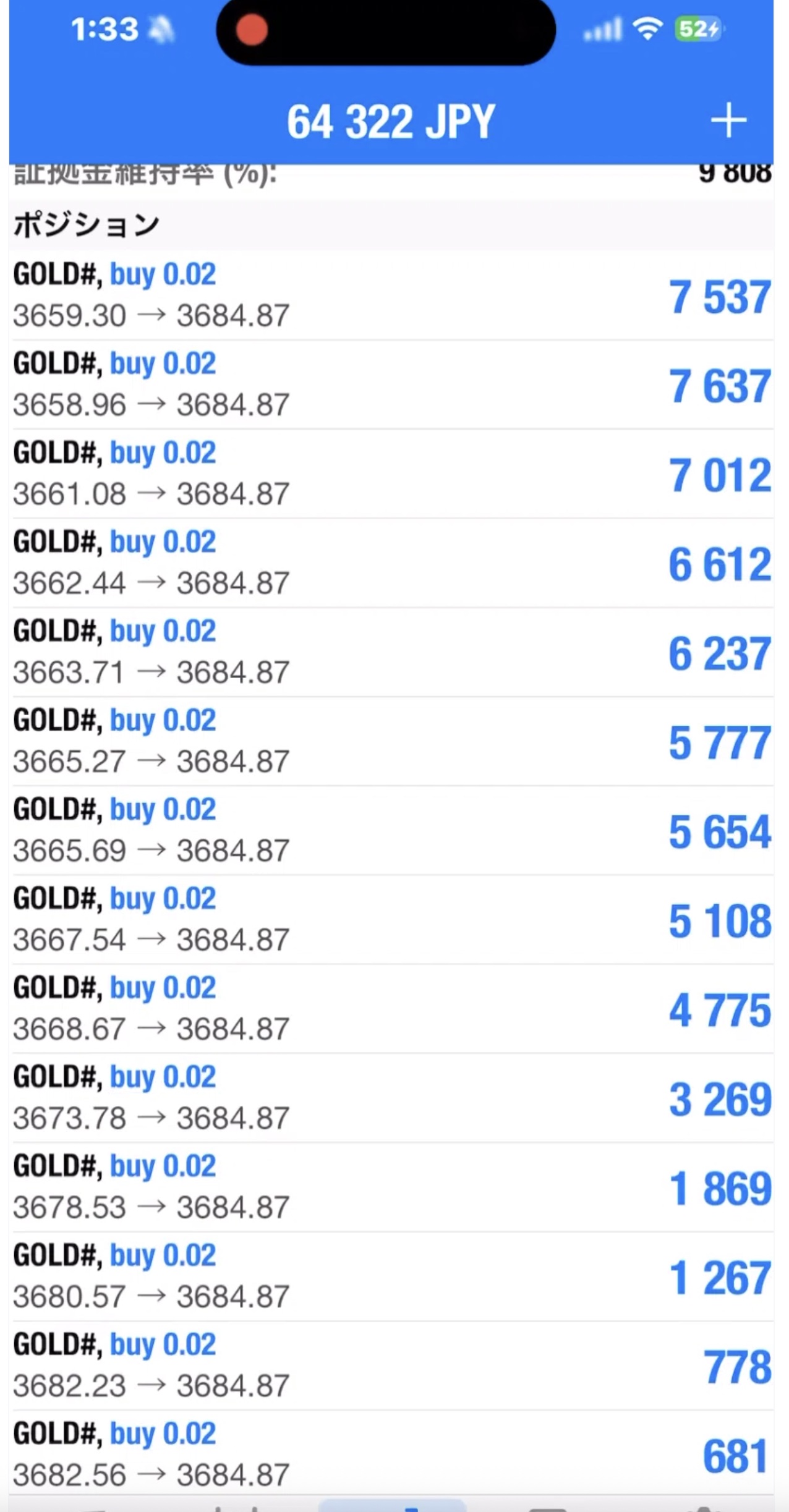
Task: Open GOLD# position bought at 3665.27
Action: 391,741
